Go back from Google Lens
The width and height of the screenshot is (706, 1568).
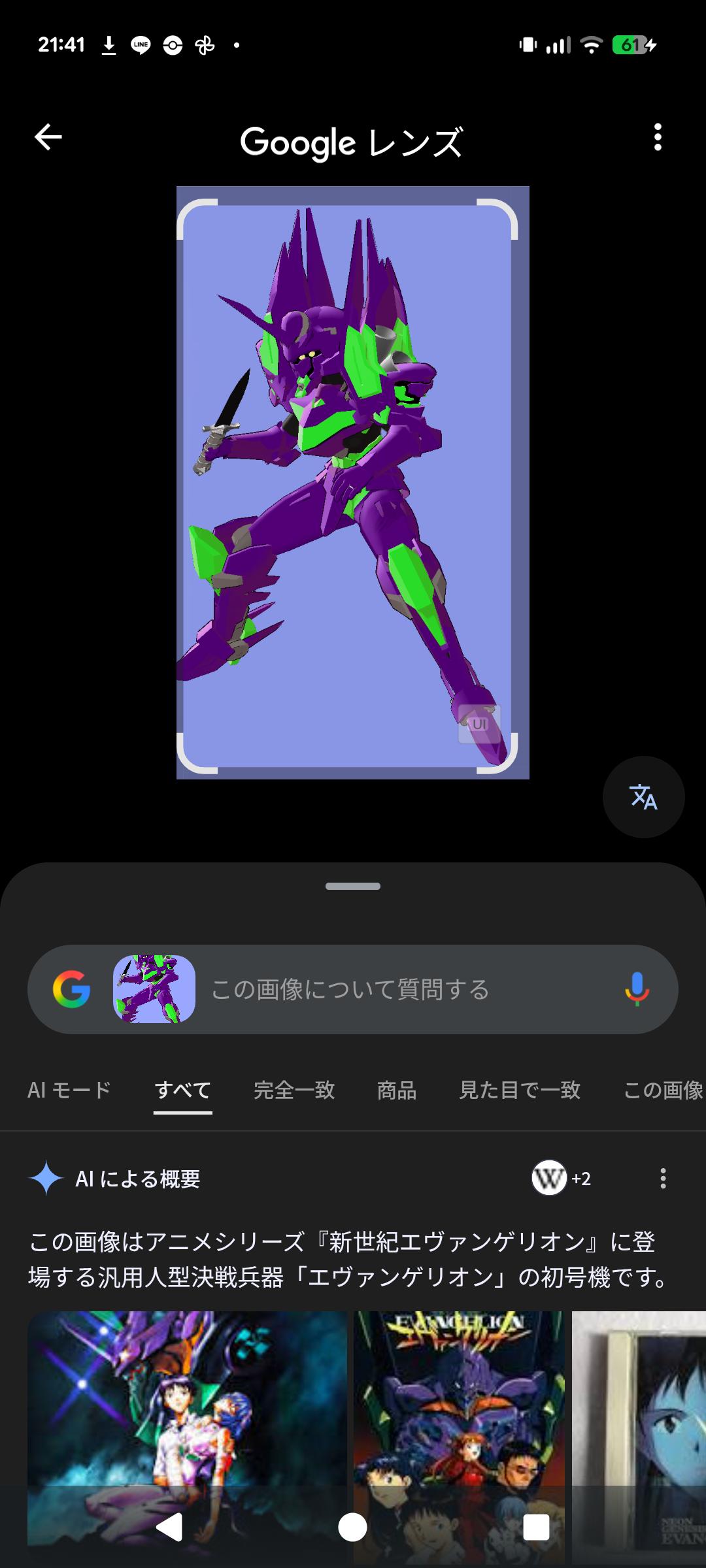[x=48, y=137]
